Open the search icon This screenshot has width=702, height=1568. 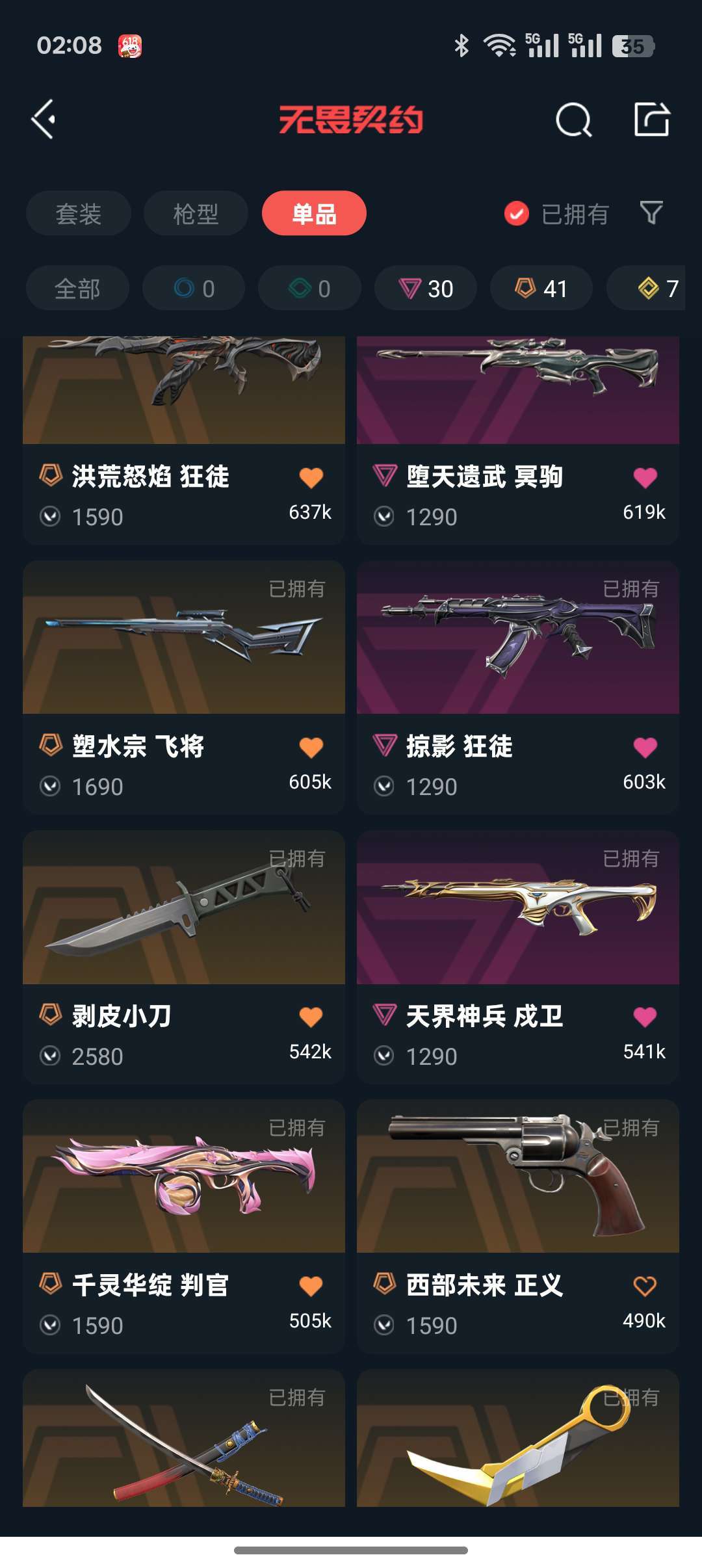coord(573,120)
